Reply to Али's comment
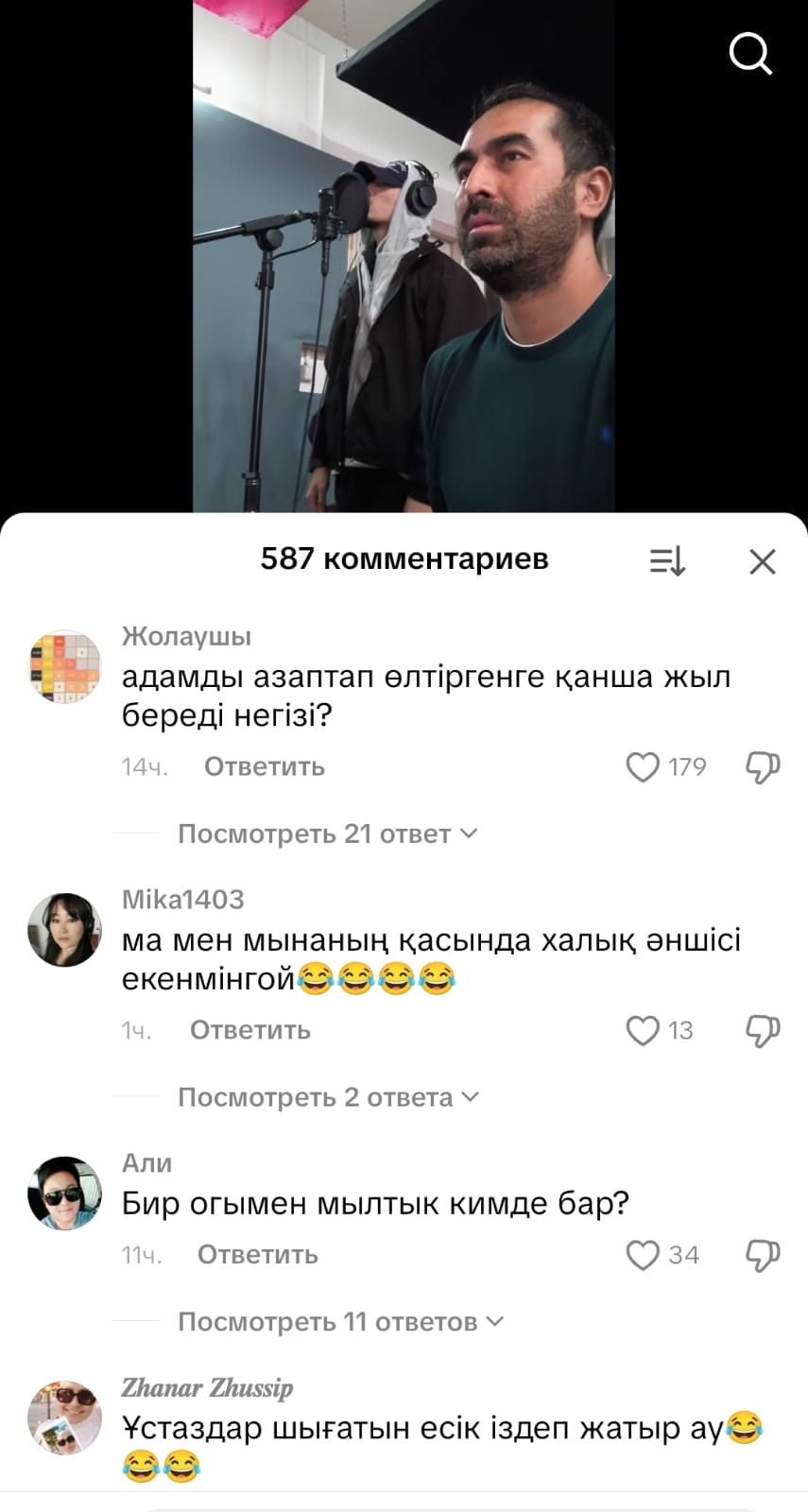808x1512 pixels. tap(257, 1255)
